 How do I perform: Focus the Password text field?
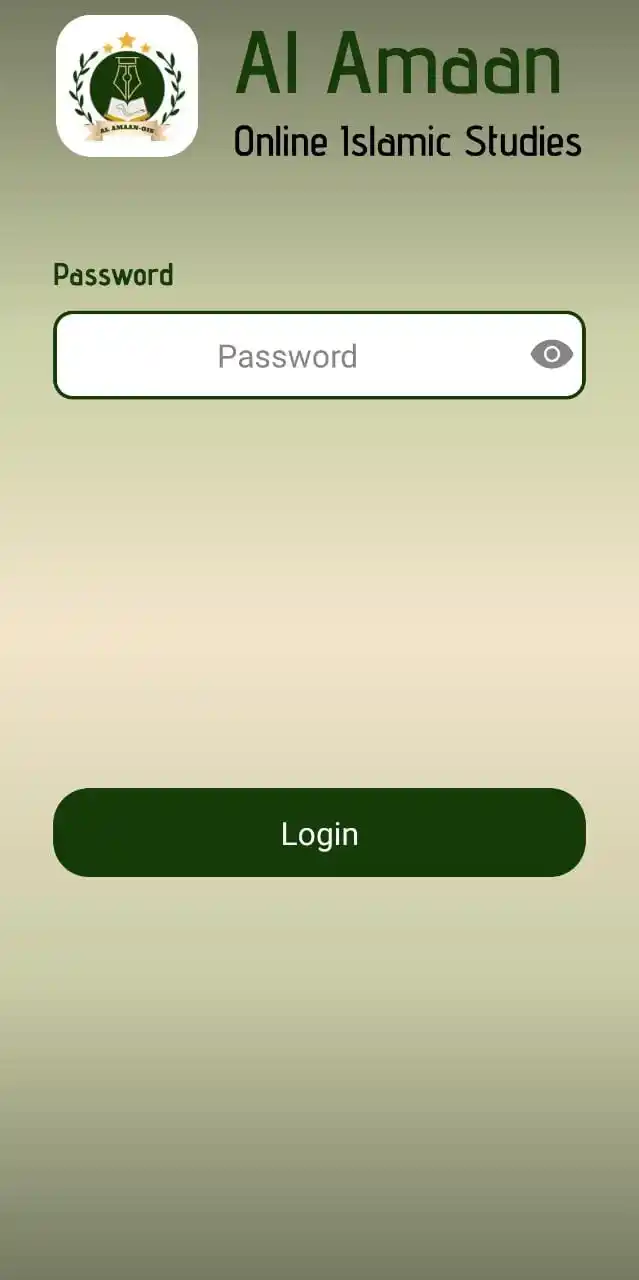click(x=288, y=356)
